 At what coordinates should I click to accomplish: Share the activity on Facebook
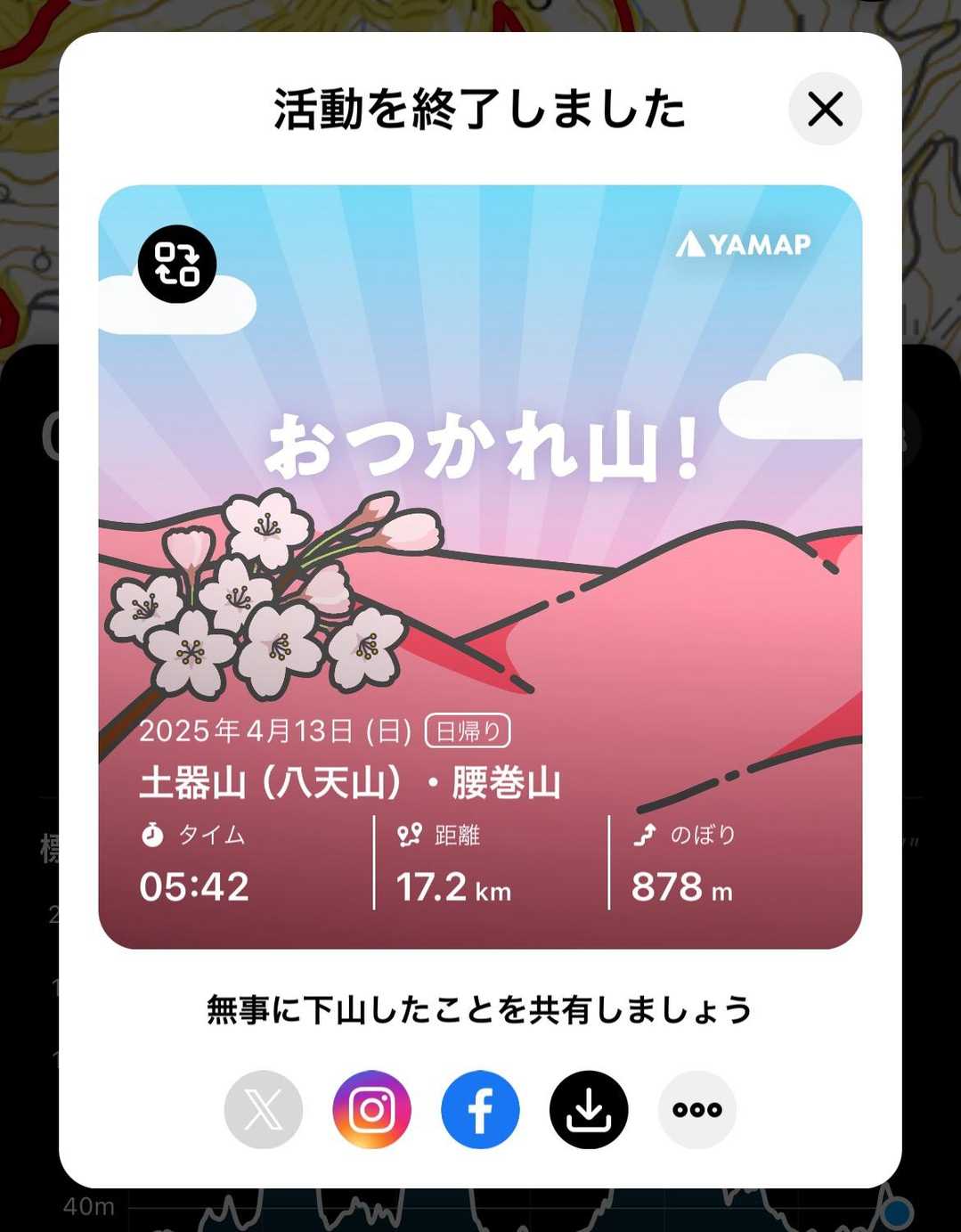pos(480,1110)
